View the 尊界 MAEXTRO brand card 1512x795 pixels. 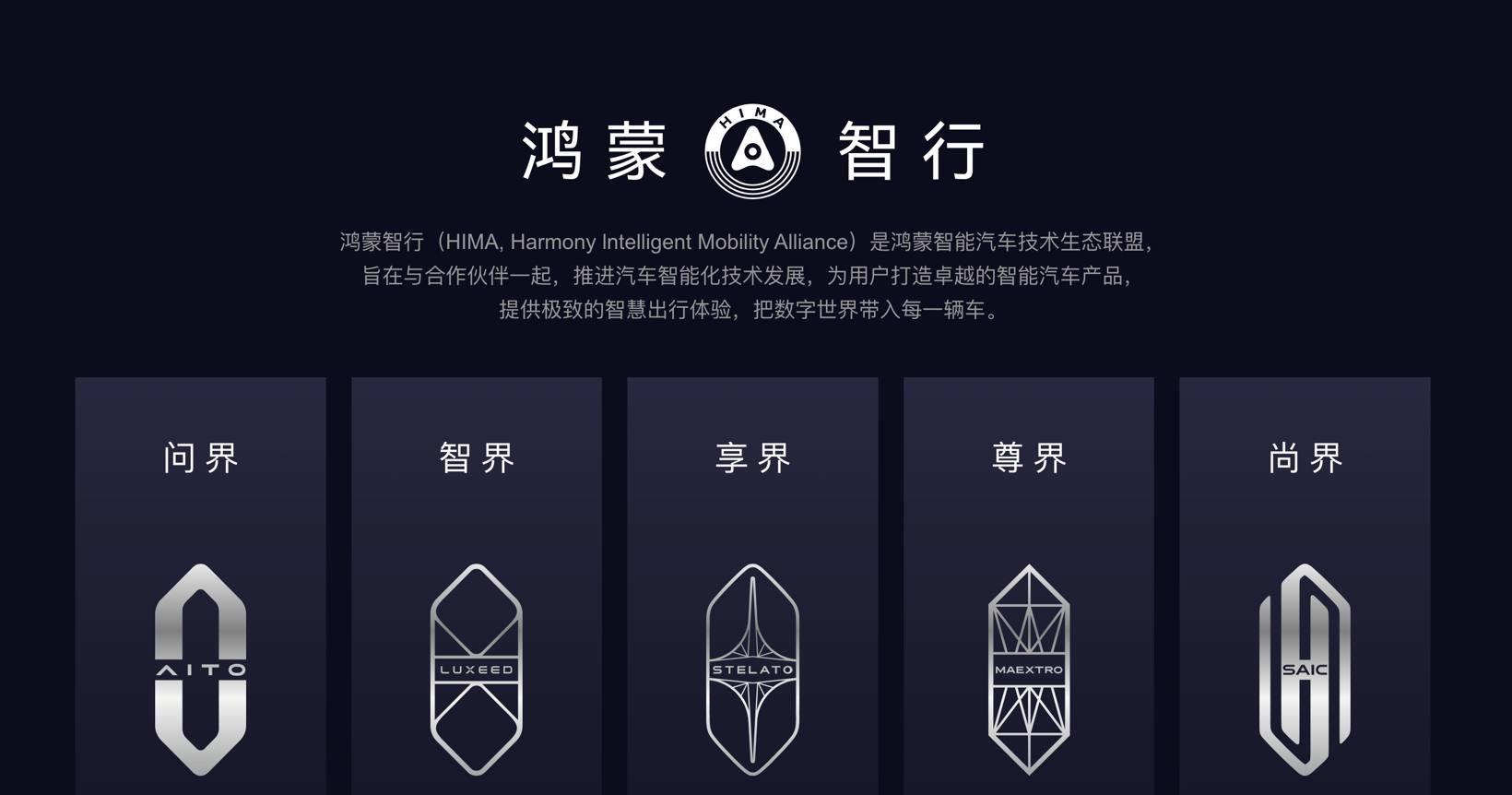tap(1028, 586)
